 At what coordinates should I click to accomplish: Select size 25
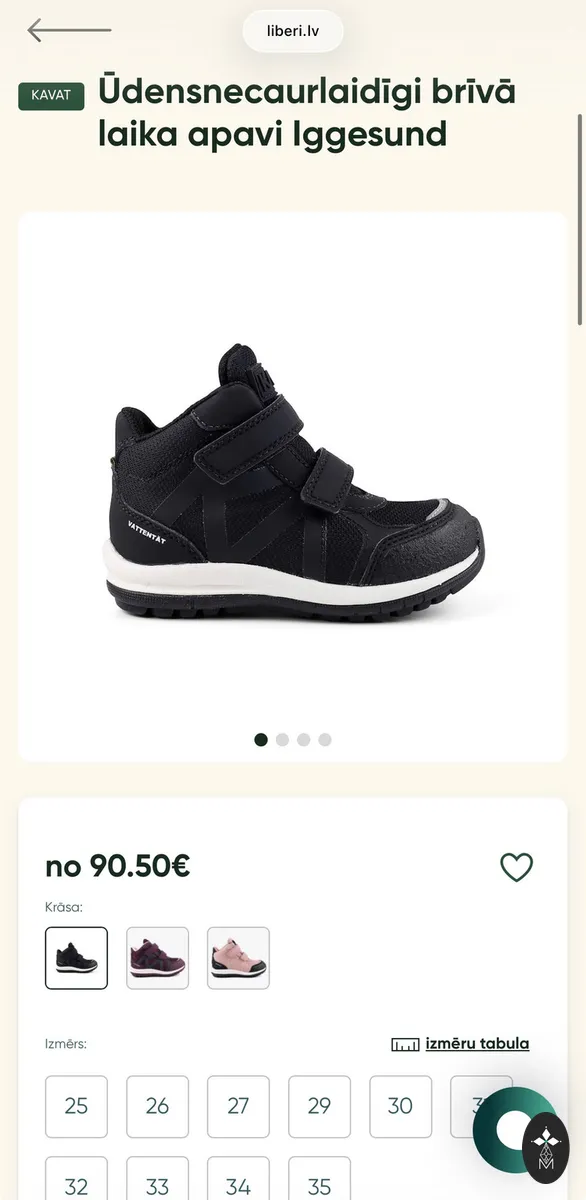click(76, 1106)
